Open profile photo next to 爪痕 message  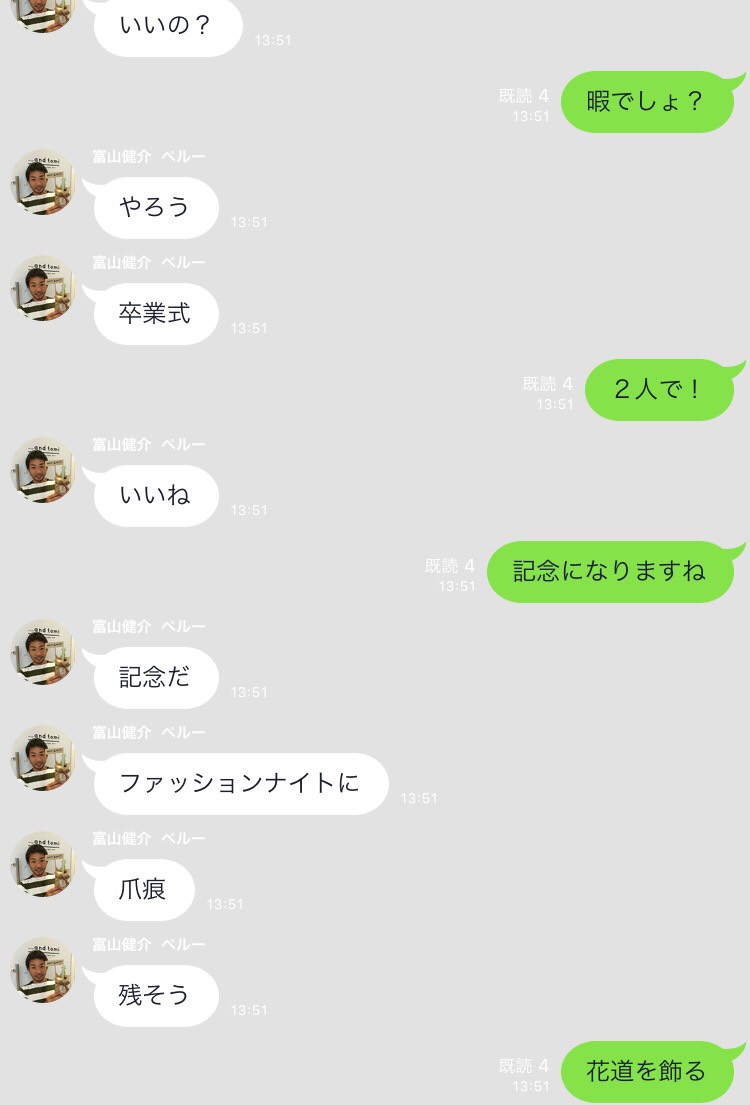tap(43, 864)
